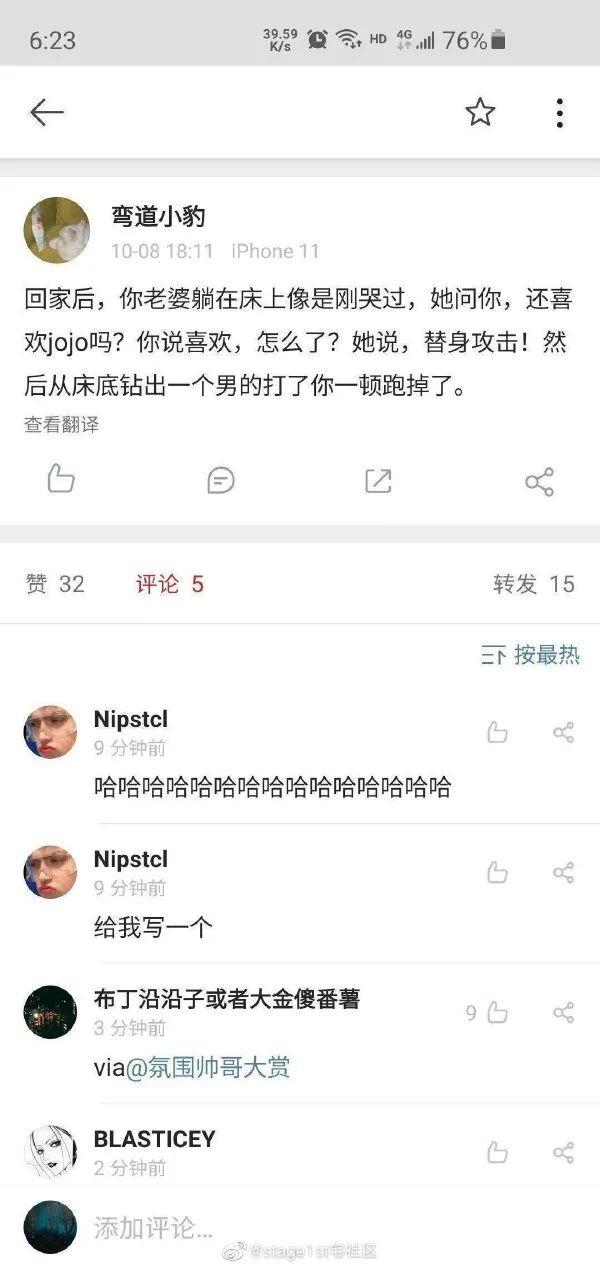Share the post via share icon
The width and height of the screenshot is (600, 1267).
(539, 481)
